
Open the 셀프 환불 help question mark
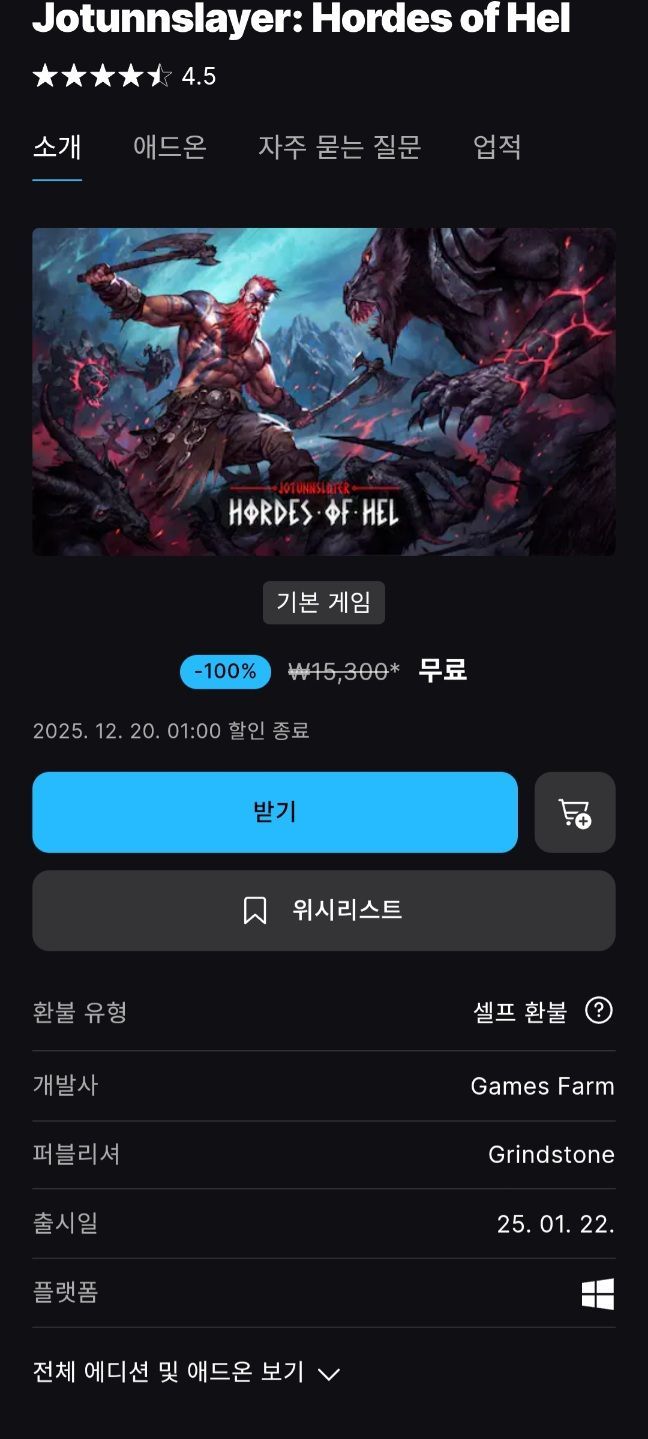click(599, 1011)
